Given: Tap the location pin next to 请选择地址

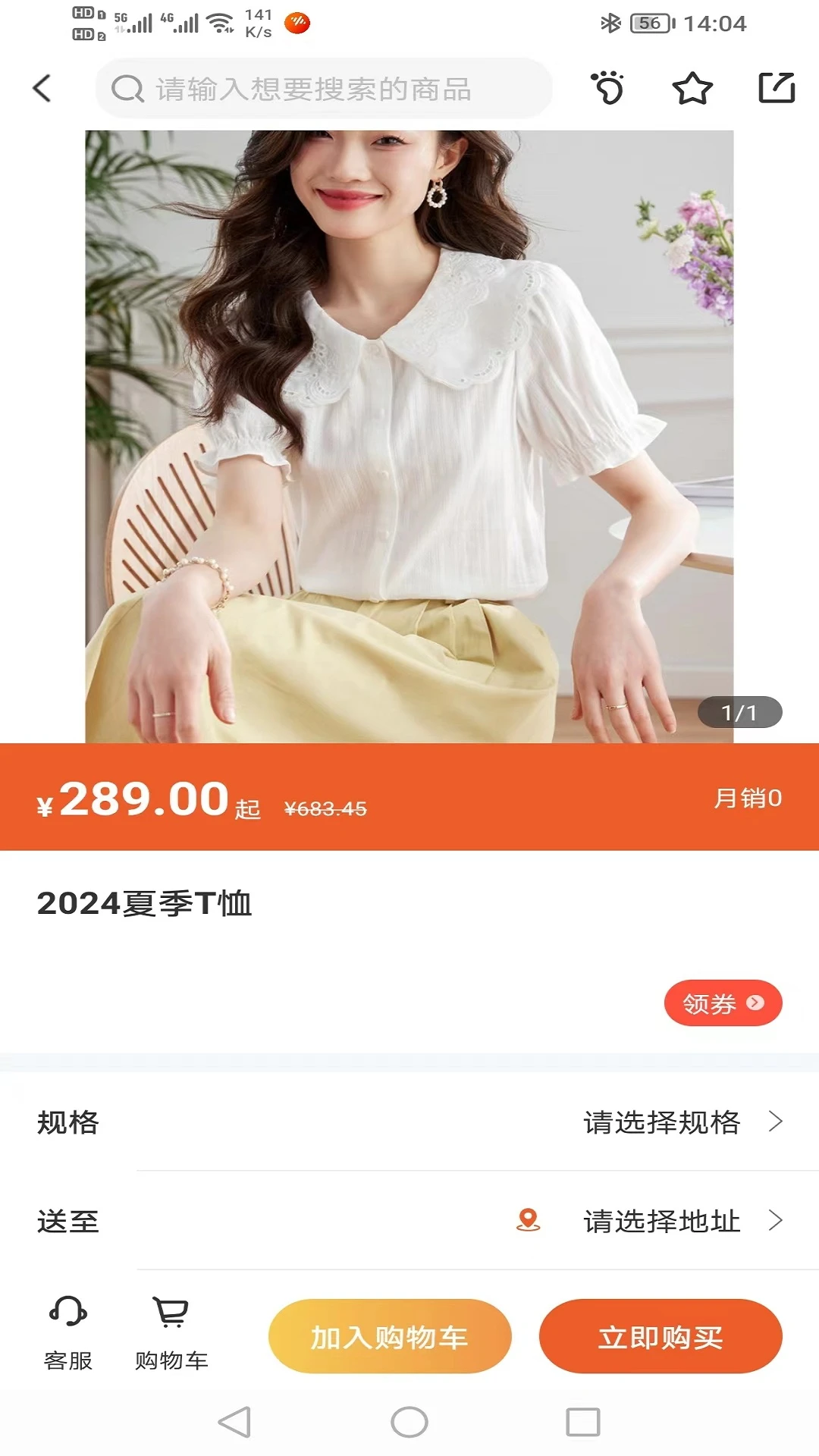Looking at the screenshot, I should click(529, 1220).
